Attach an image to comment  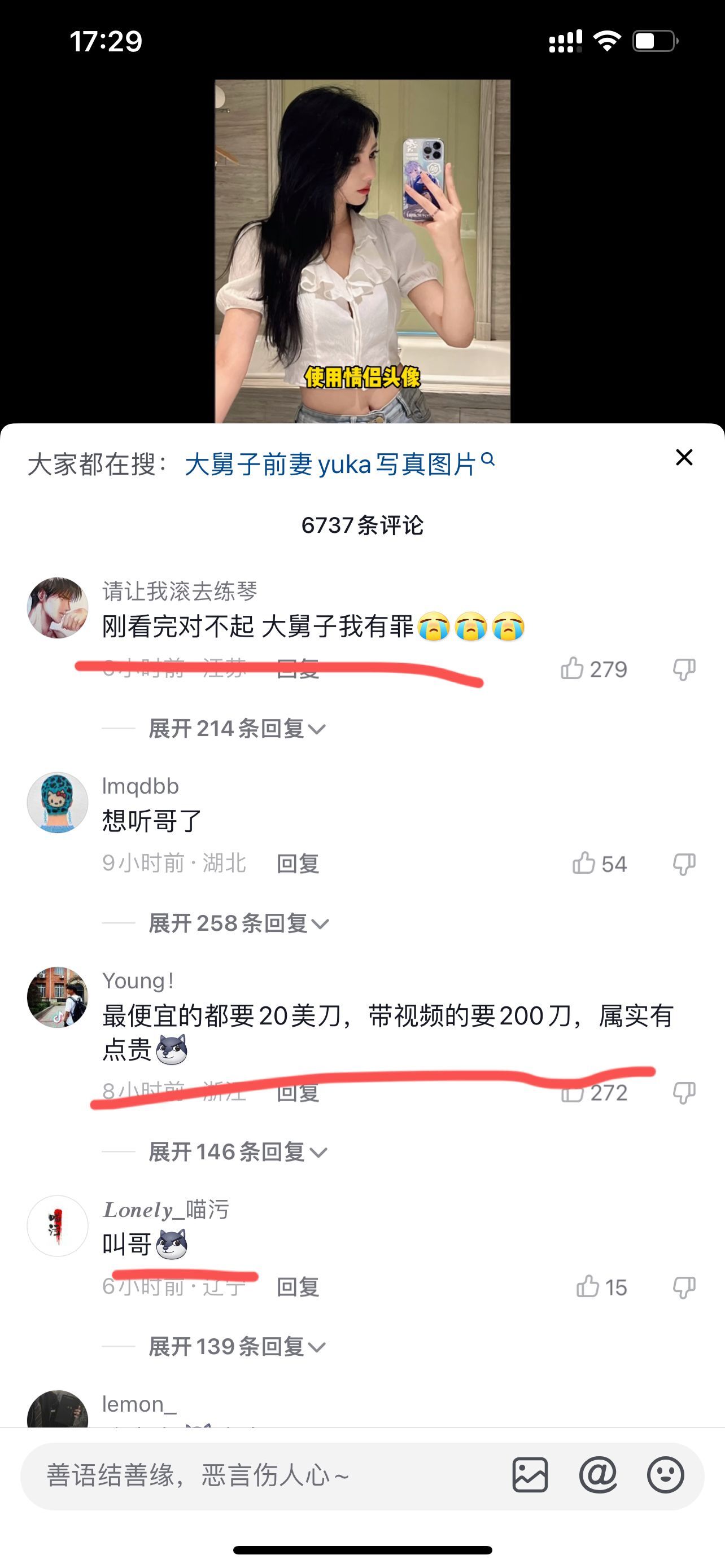[530, 1475]
